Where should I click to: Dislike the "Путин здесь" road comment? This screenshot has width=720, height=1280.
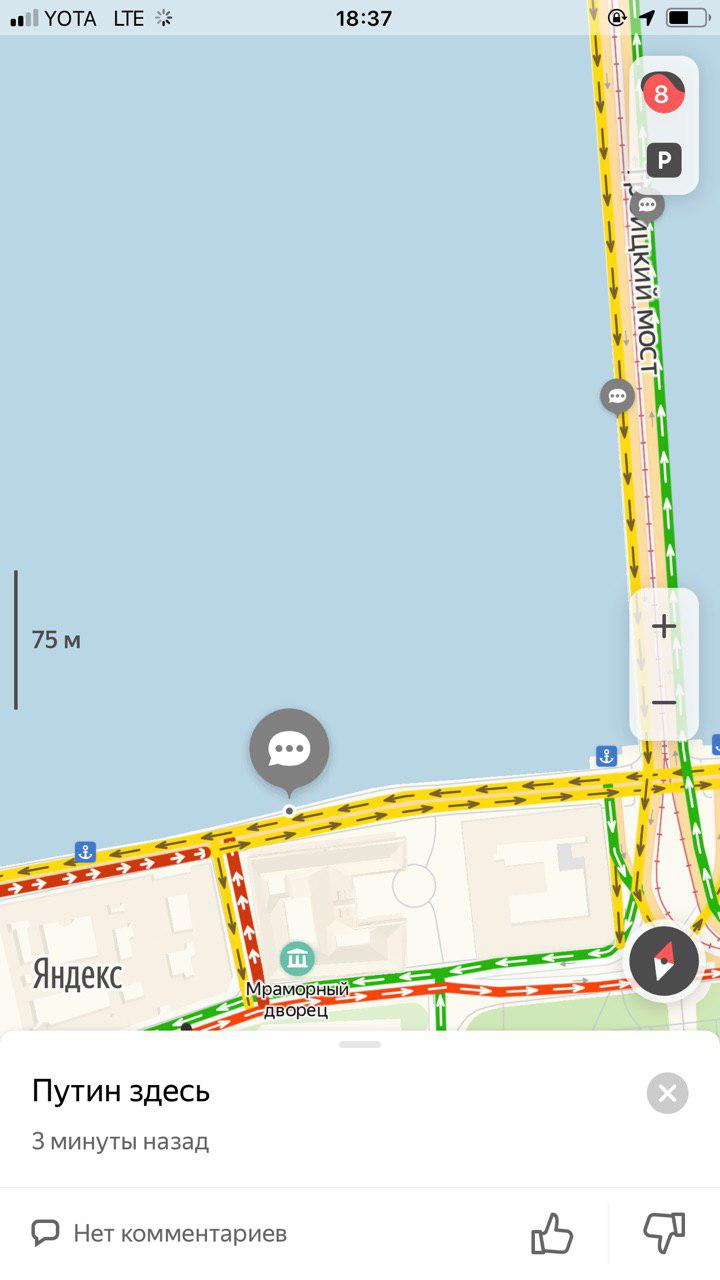coord(663,1234)
